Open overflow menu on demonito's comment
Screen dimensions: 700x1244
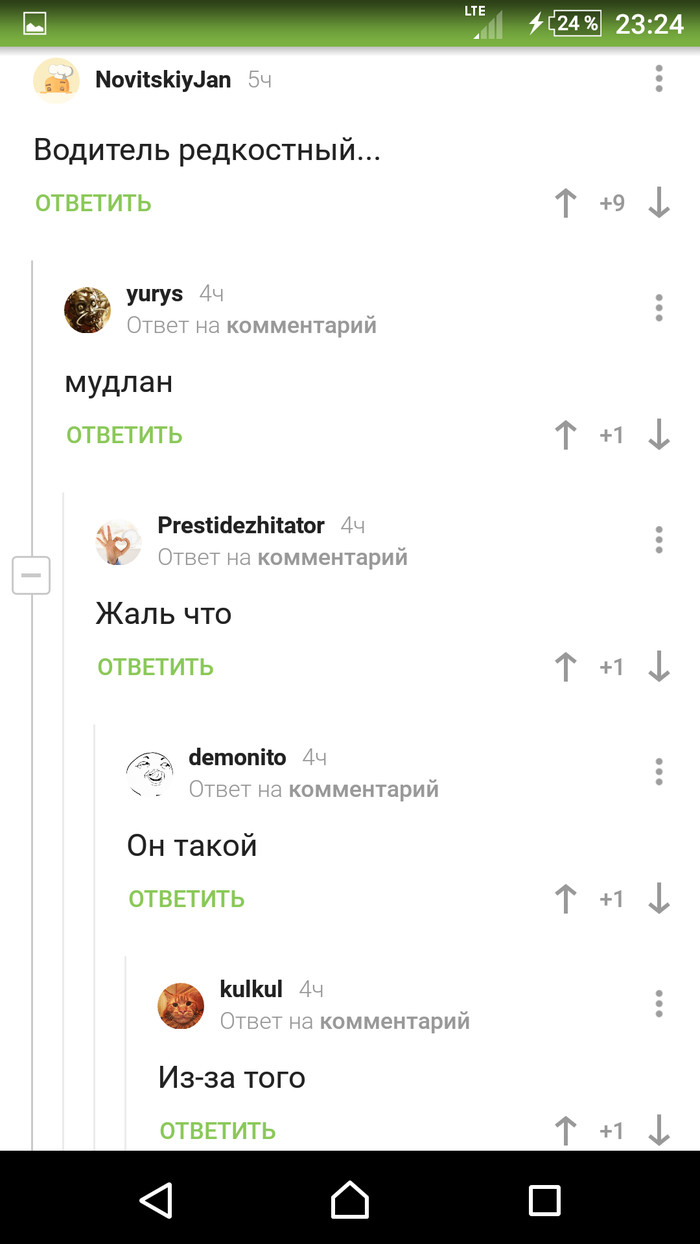(658, 771)
